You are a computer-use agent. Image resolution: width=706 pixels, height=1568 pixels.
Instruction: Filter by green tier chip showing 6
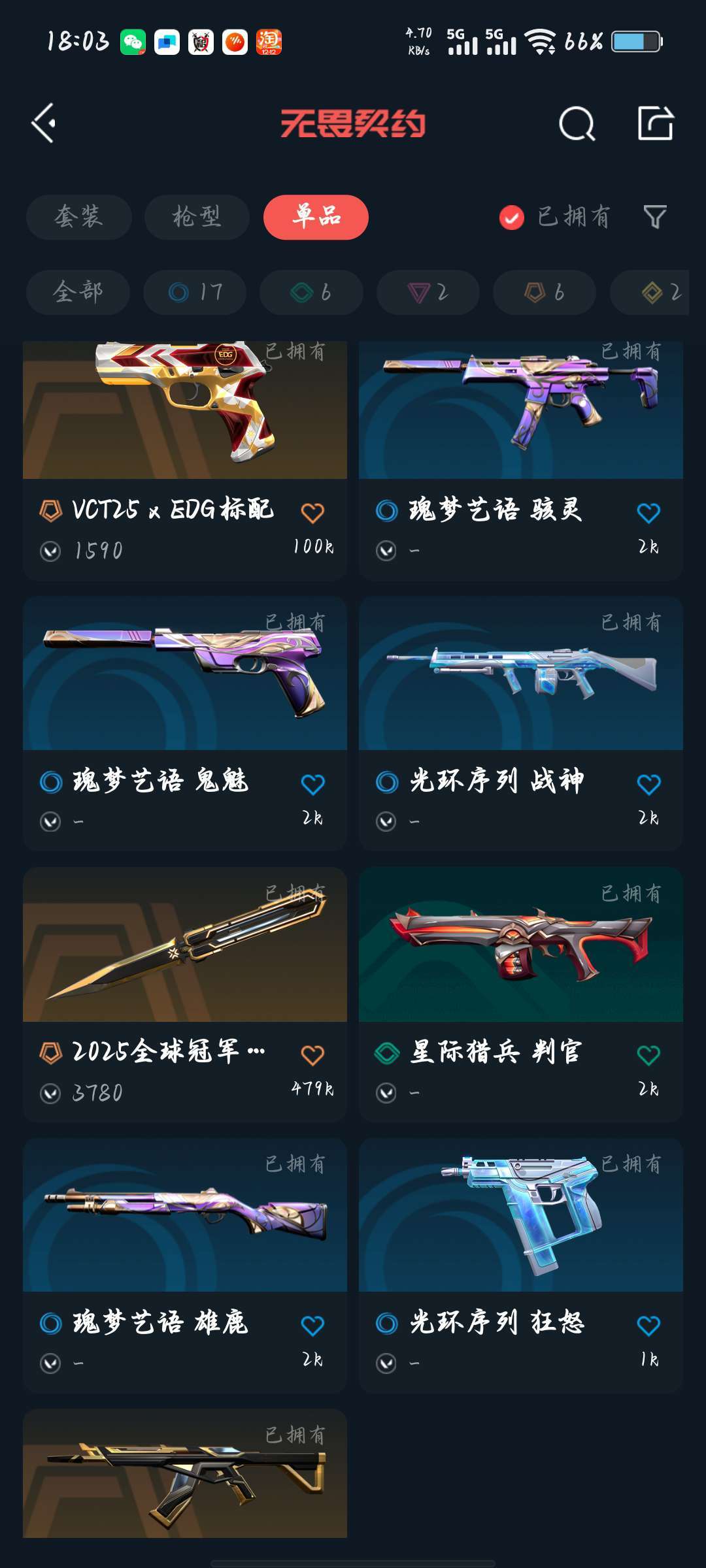311,292
